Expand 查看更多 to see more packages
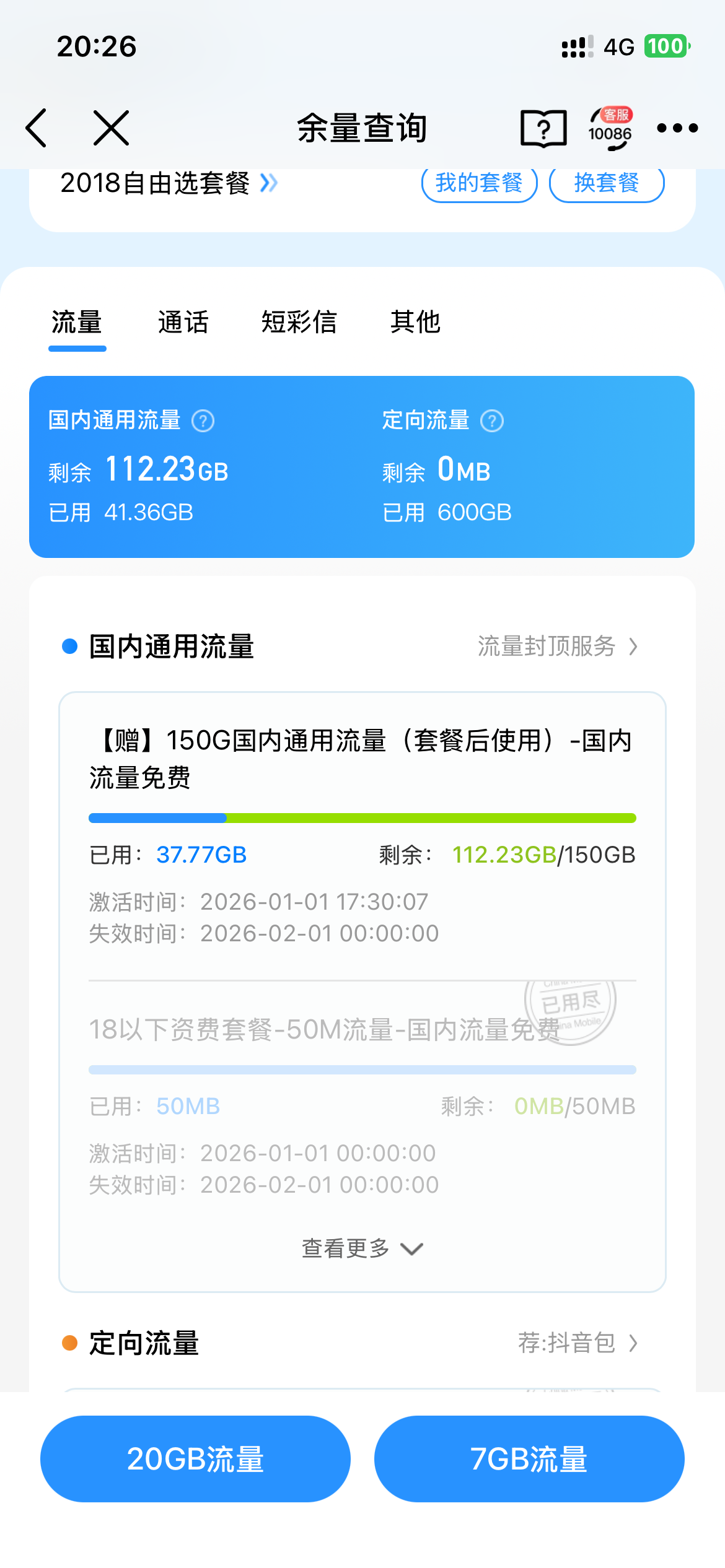Image resolution: width=725 pixels, height=1568 pixels. [x=362, y=1248]
